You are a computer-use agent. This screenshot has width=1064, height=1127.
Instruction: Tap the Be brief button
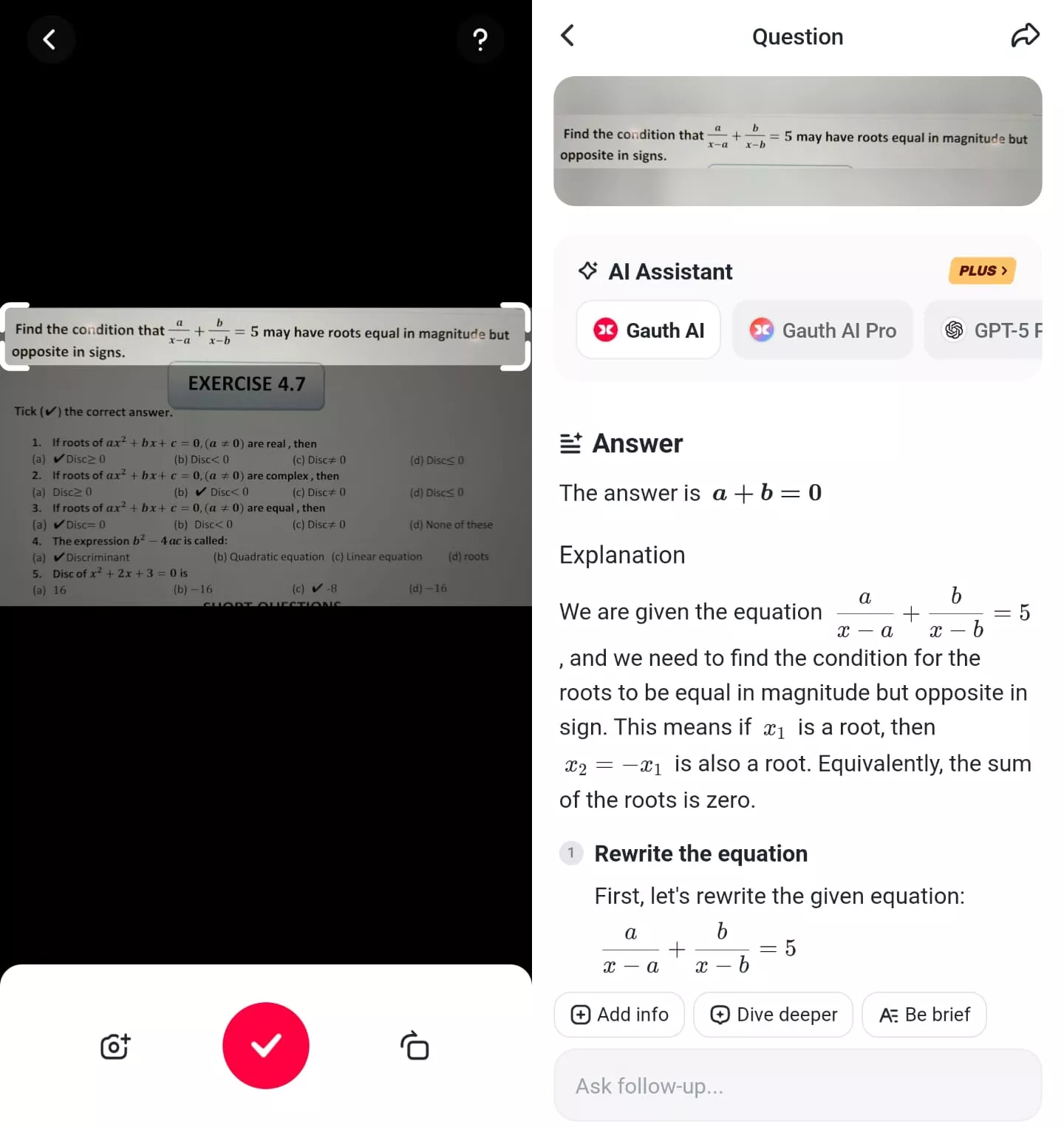point(924,1015)
